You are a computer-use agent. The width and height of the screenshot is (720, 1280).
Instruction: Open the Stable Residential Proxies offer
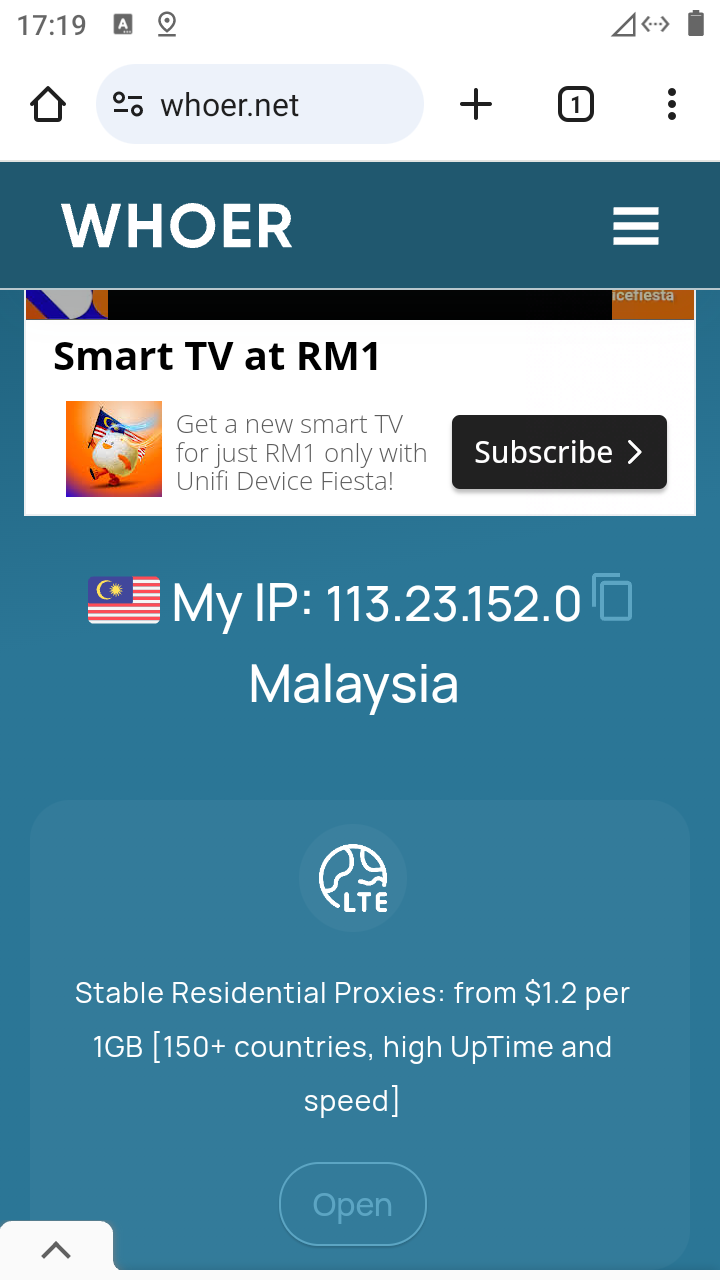[353, 1204]
